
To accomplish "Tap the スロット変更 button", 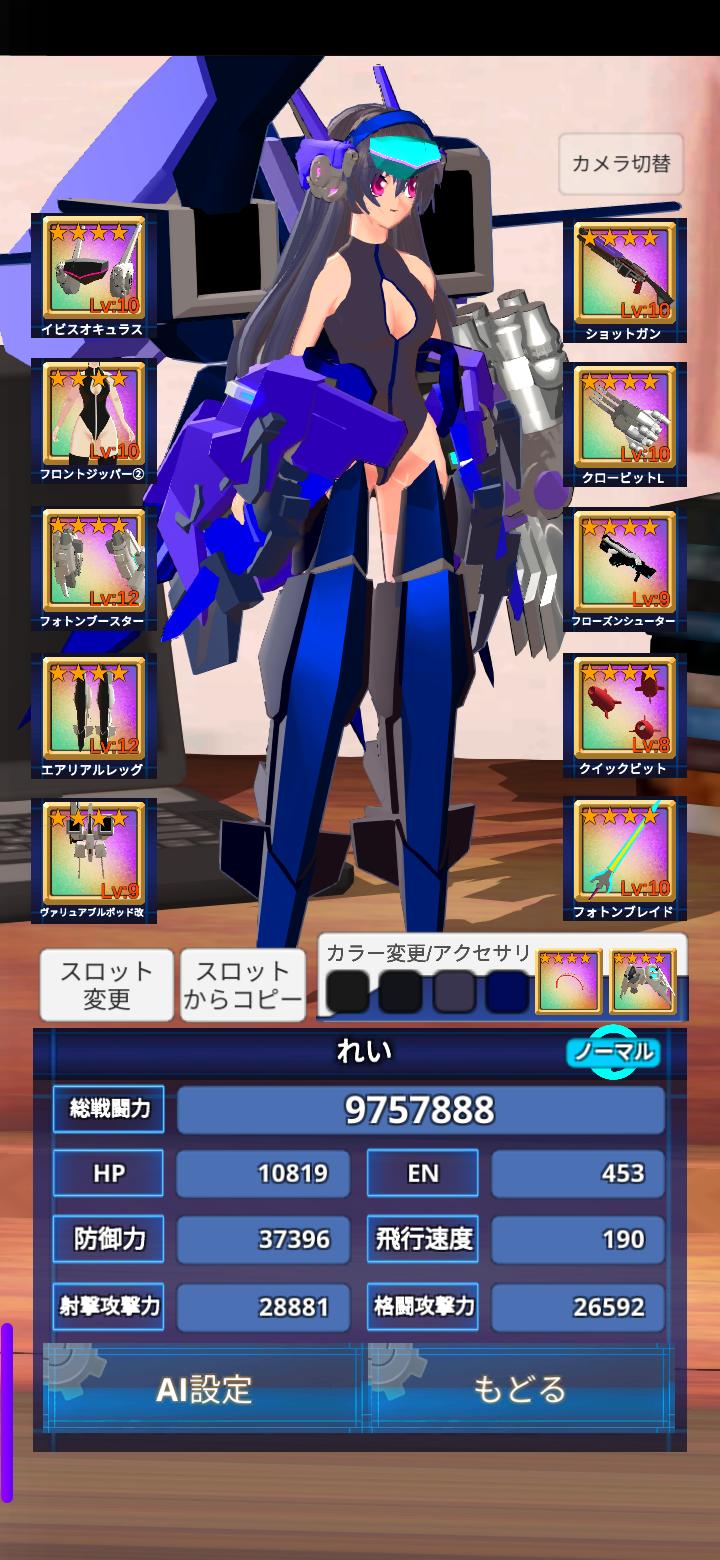I will tap(106, 985).
